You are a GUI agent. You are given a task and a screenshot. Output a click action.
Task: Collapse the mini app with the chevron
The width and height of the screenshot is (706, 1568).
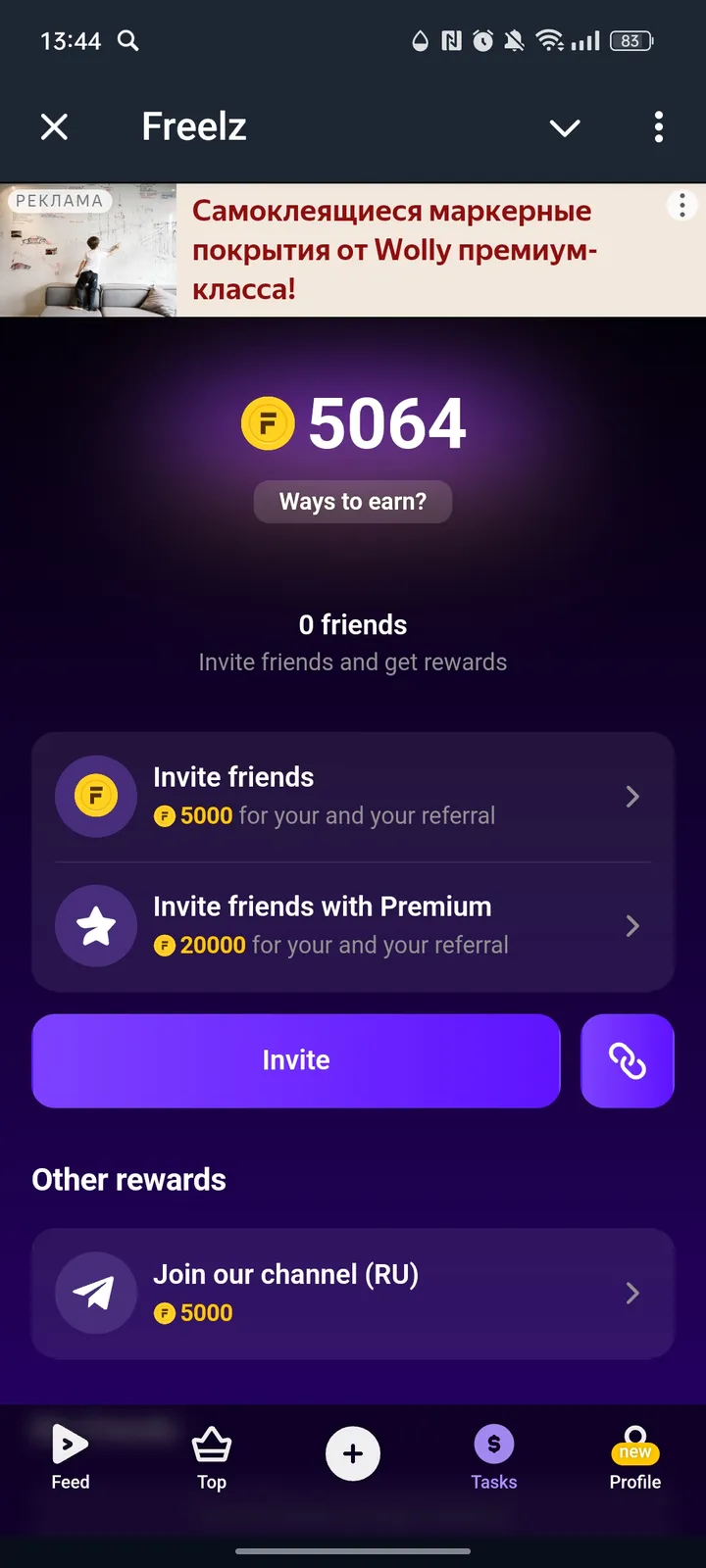[x=565, y=127]
